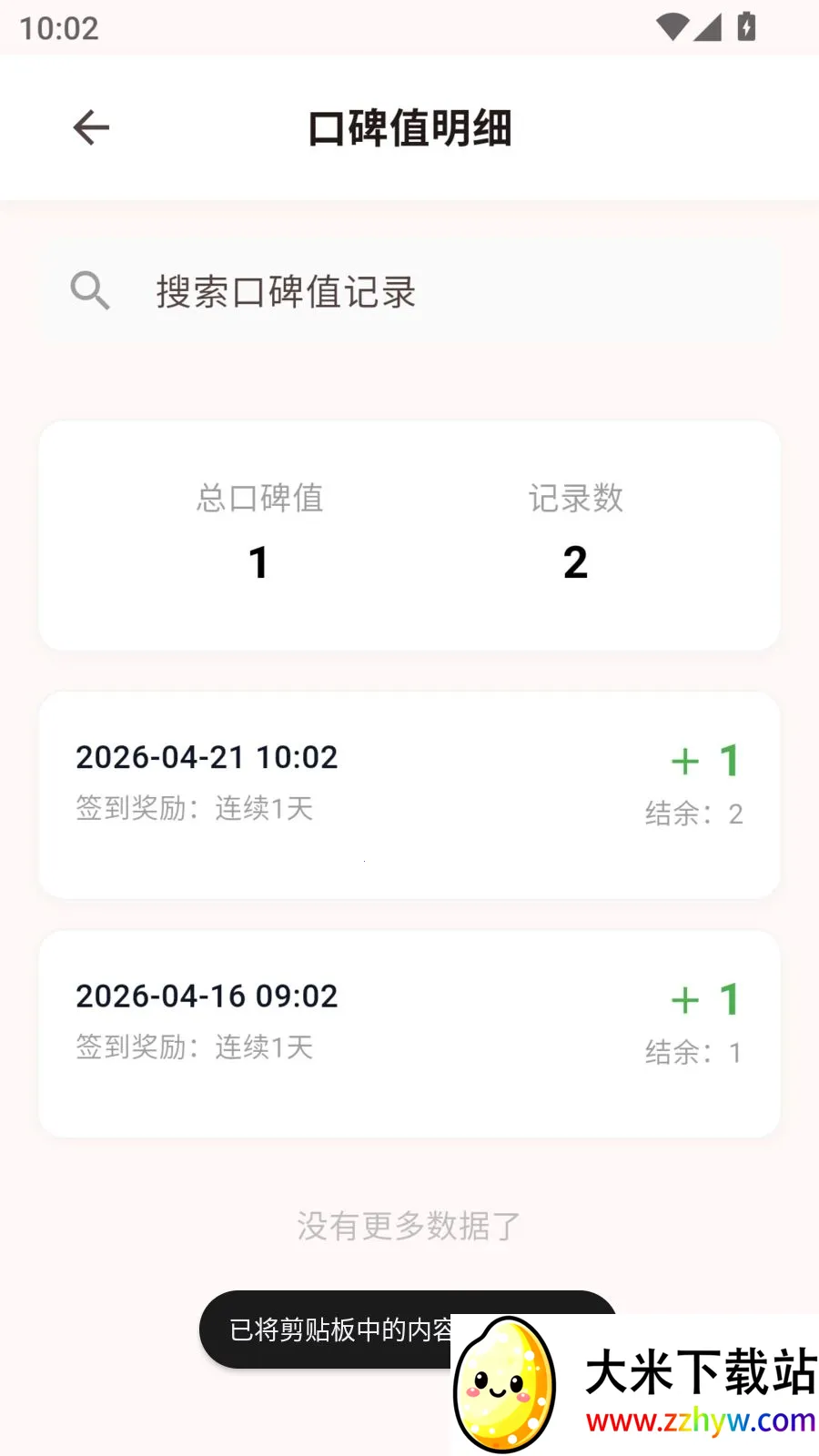
Task: Tap the 没有更多数据了 message
Action: click(x=408, y=1226)
